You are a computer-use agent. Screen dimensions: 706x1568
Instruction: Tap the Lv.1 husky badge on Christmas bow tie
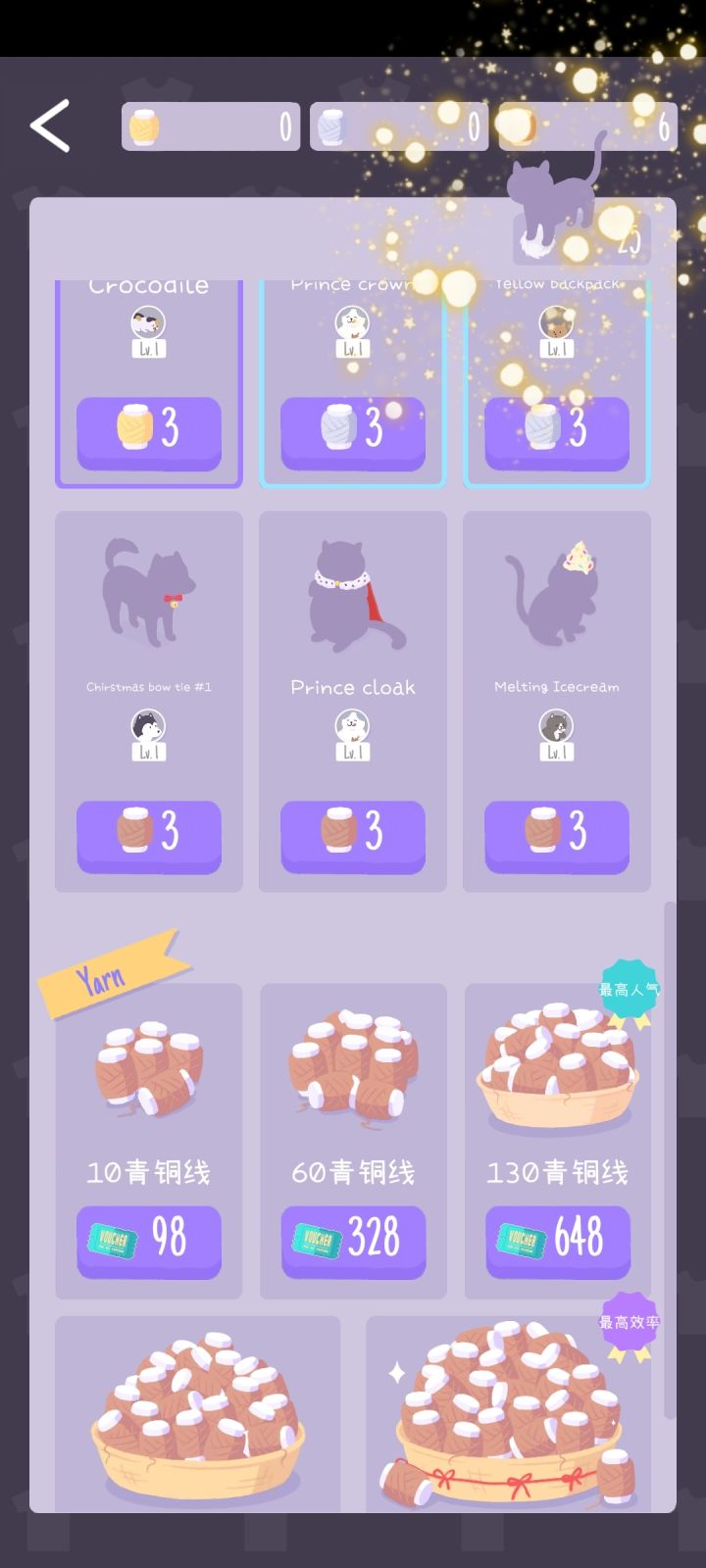pos(148,735)
